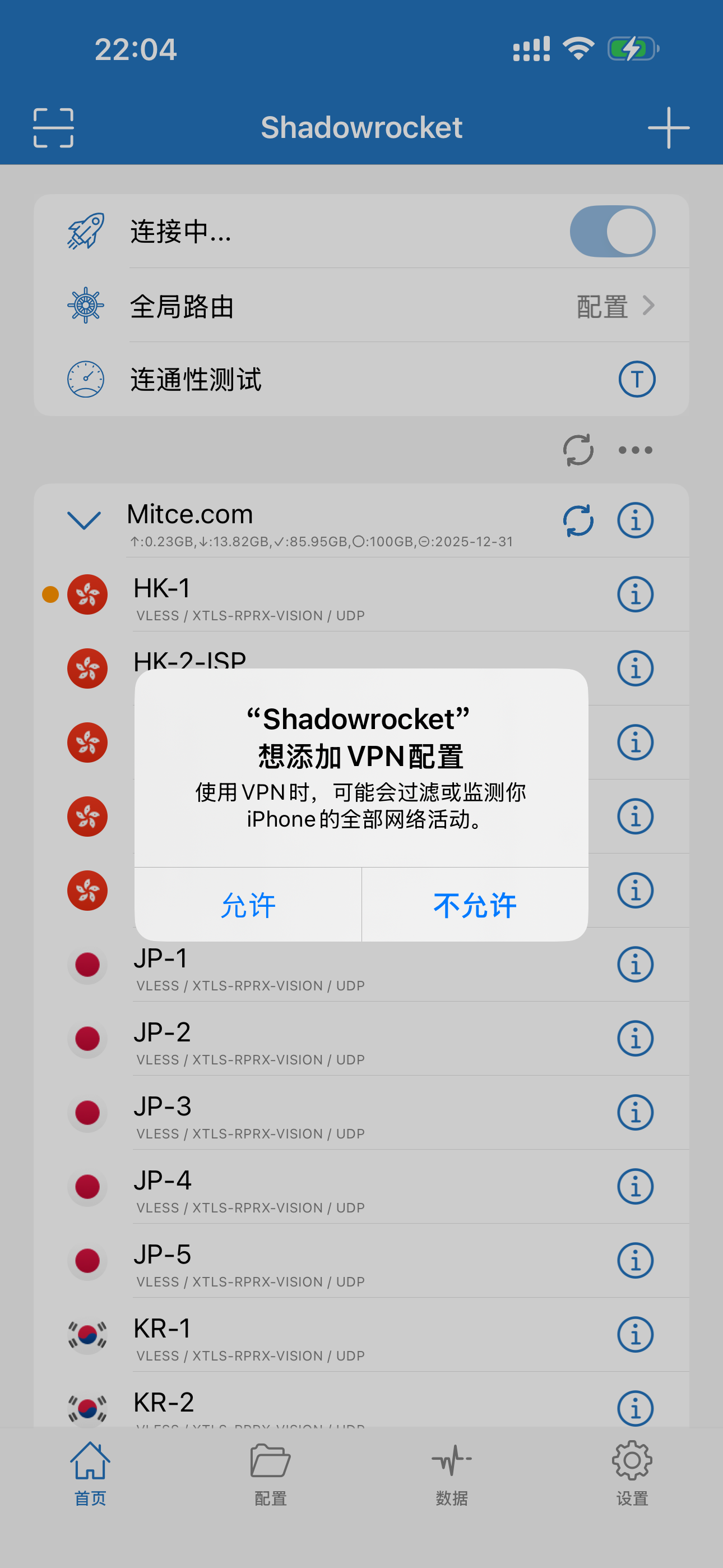Refresh the Mitce.com subscription

(x=577, y=520)
